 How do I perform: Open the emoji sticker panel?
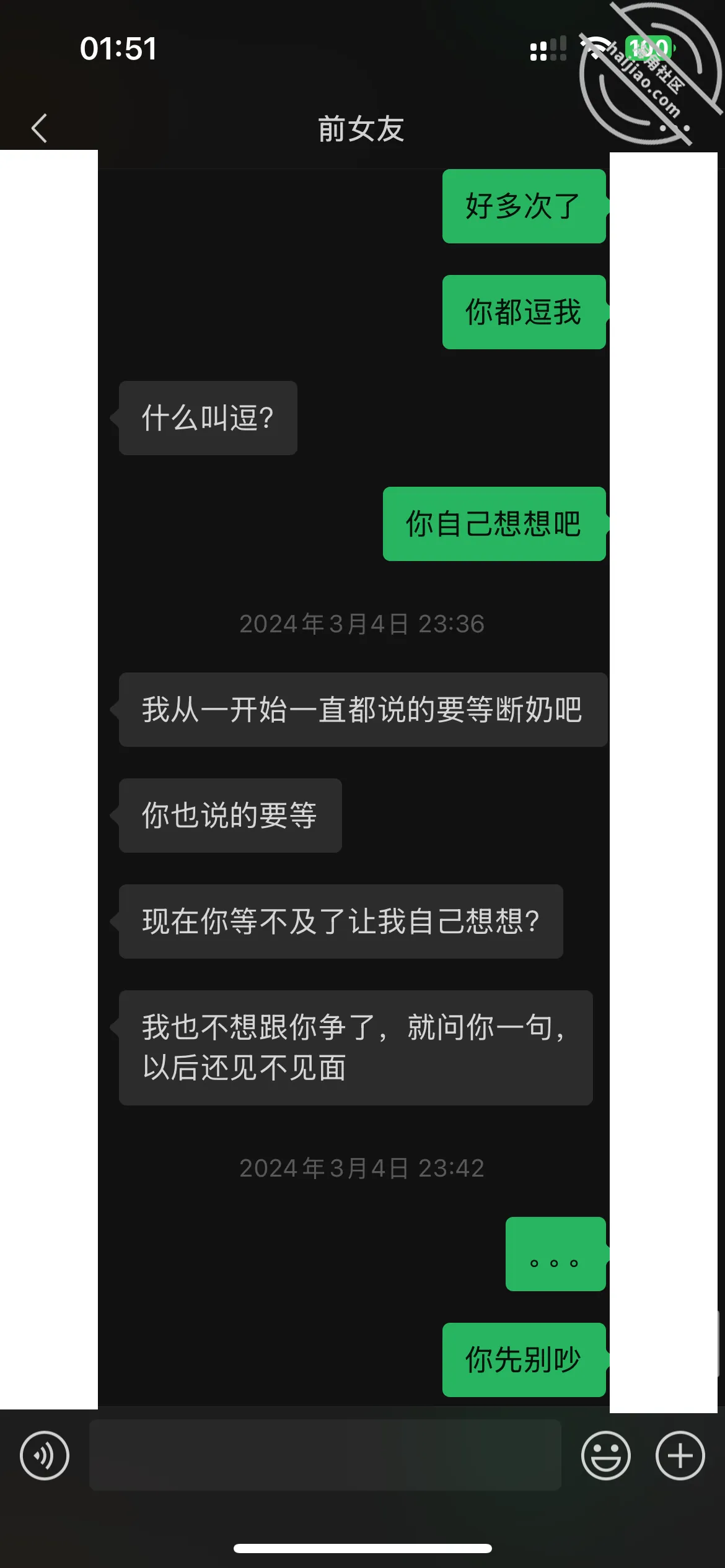pos(605,1455)
